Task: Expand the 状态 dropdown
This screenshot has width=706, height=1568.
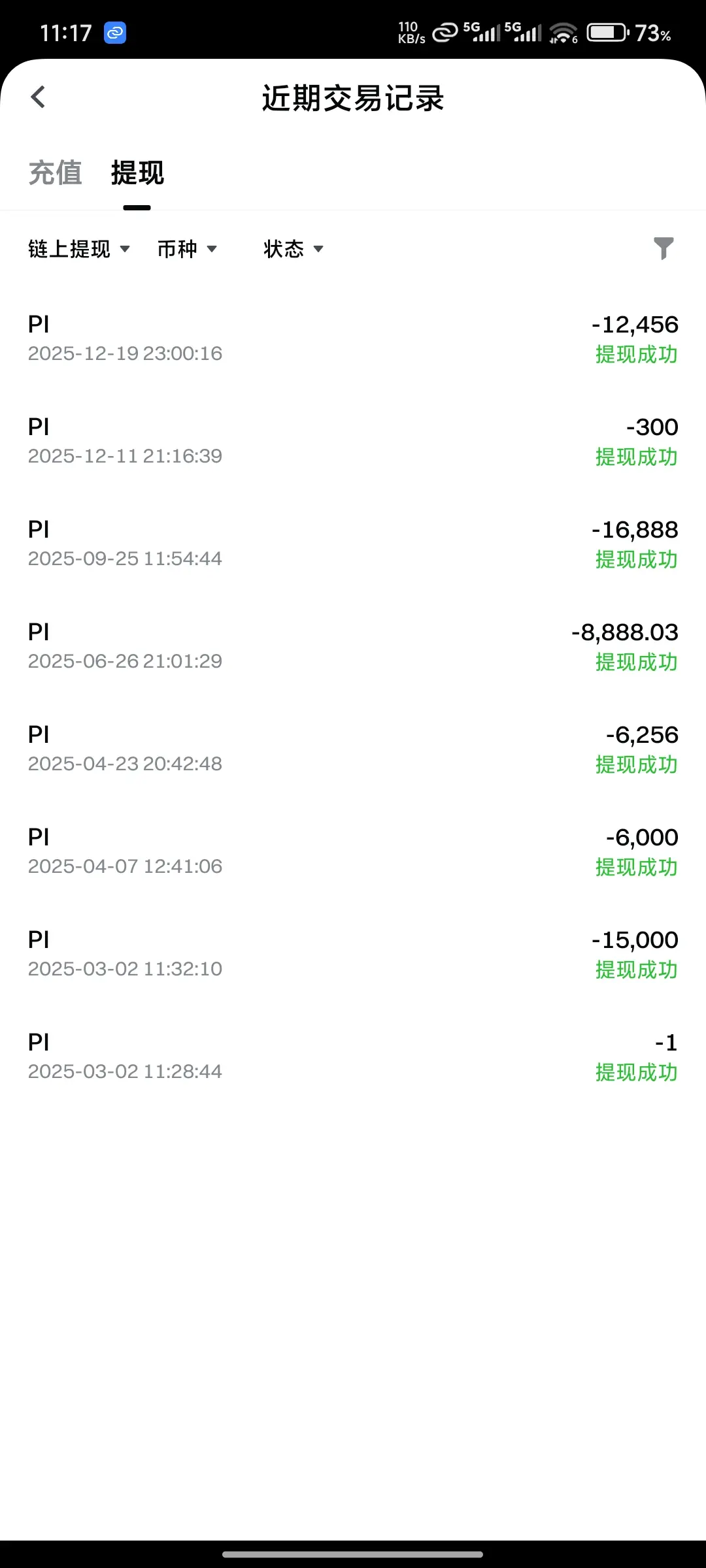Action: tap(294, 249)
